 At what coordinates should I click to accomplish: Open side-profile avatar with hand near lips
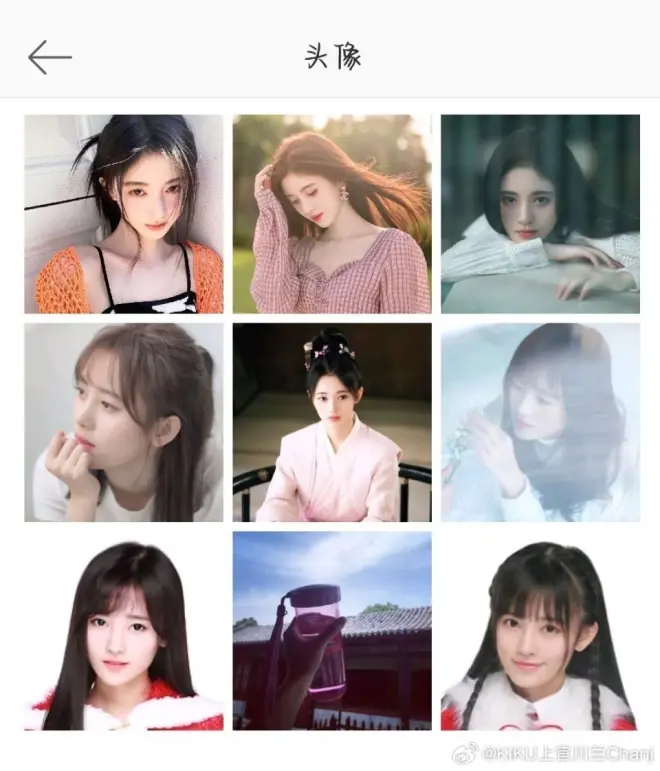point(124,422)
